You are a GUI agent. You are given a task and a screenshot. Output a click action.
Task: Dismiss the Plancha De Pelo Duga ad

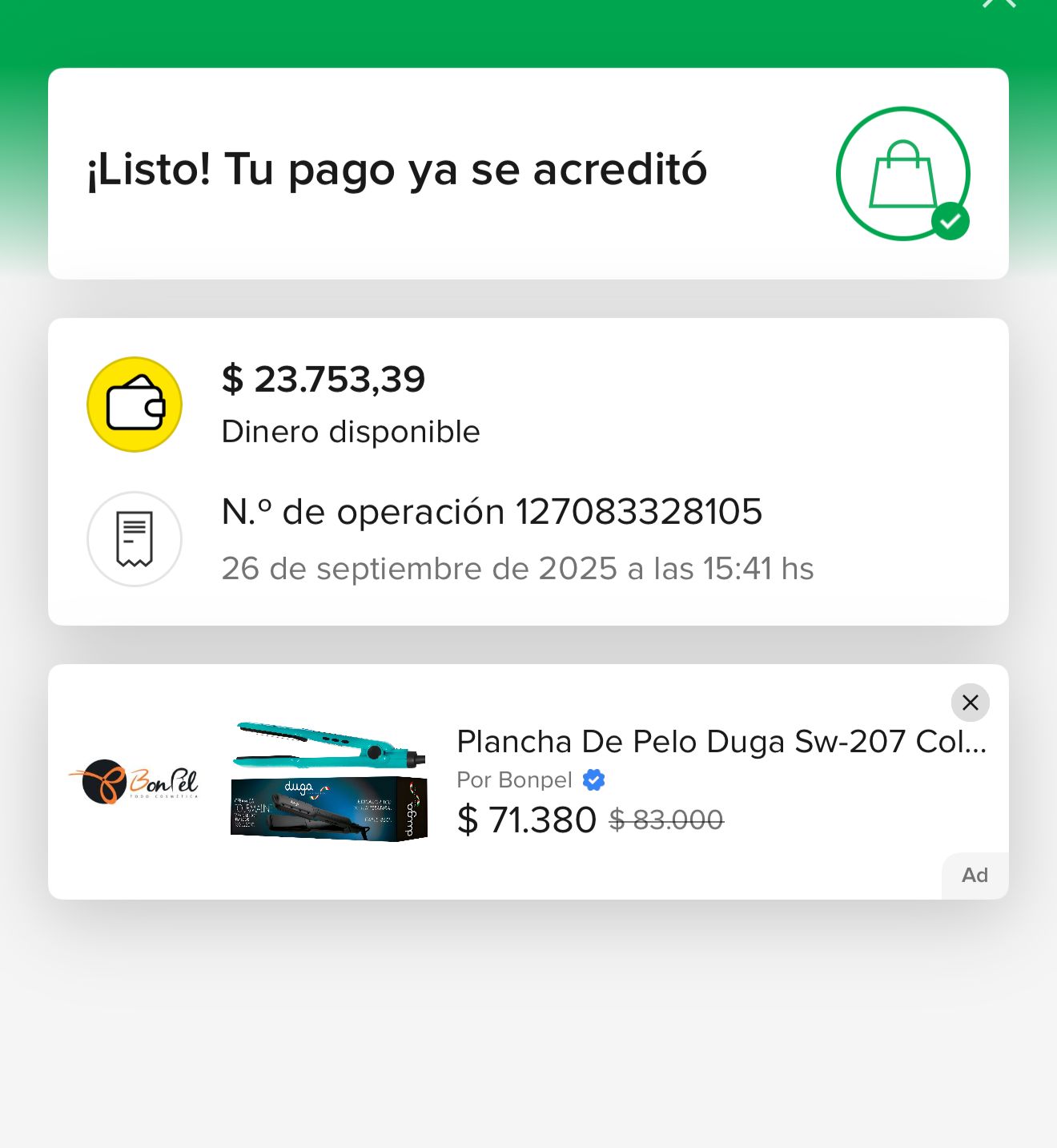970,703
